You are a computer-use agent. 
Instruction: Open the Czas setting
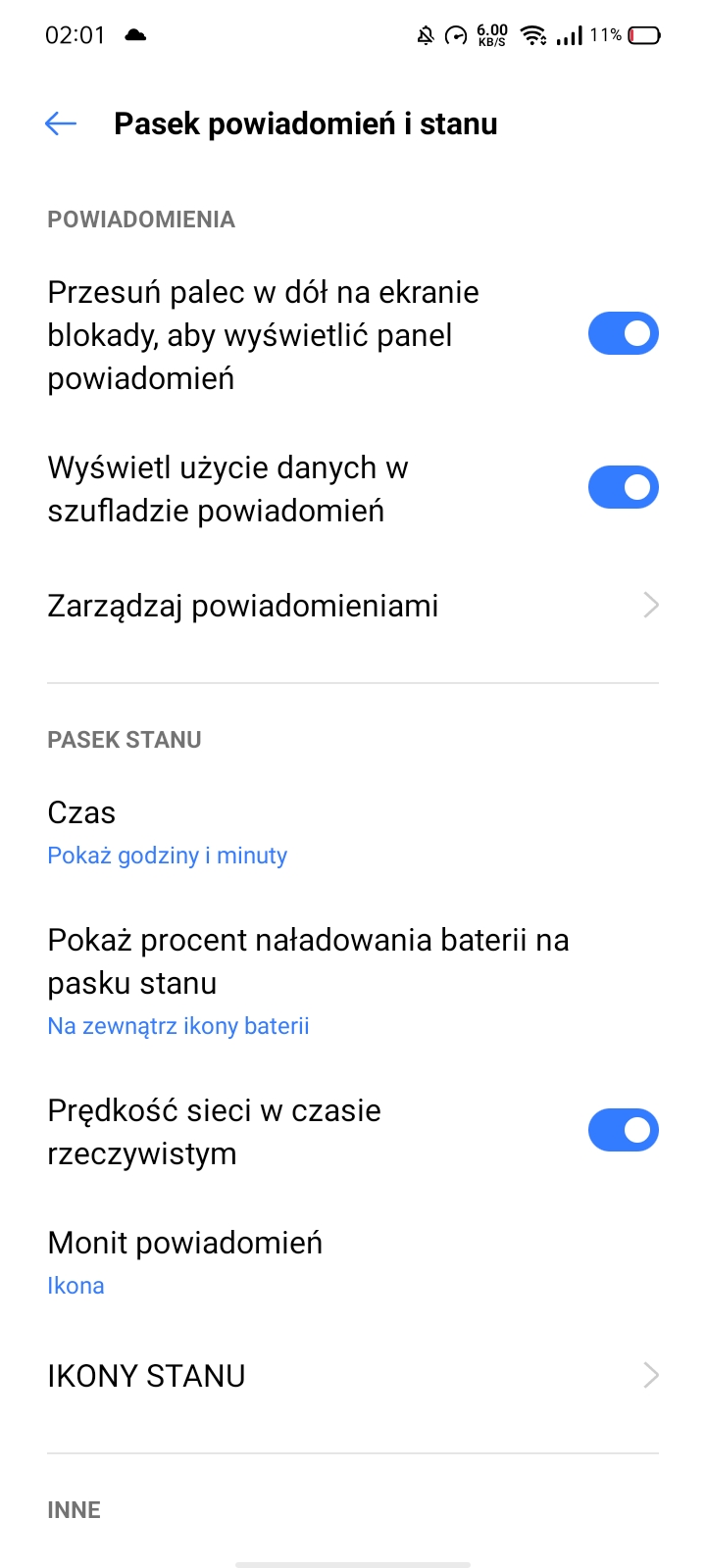[353, 833]
